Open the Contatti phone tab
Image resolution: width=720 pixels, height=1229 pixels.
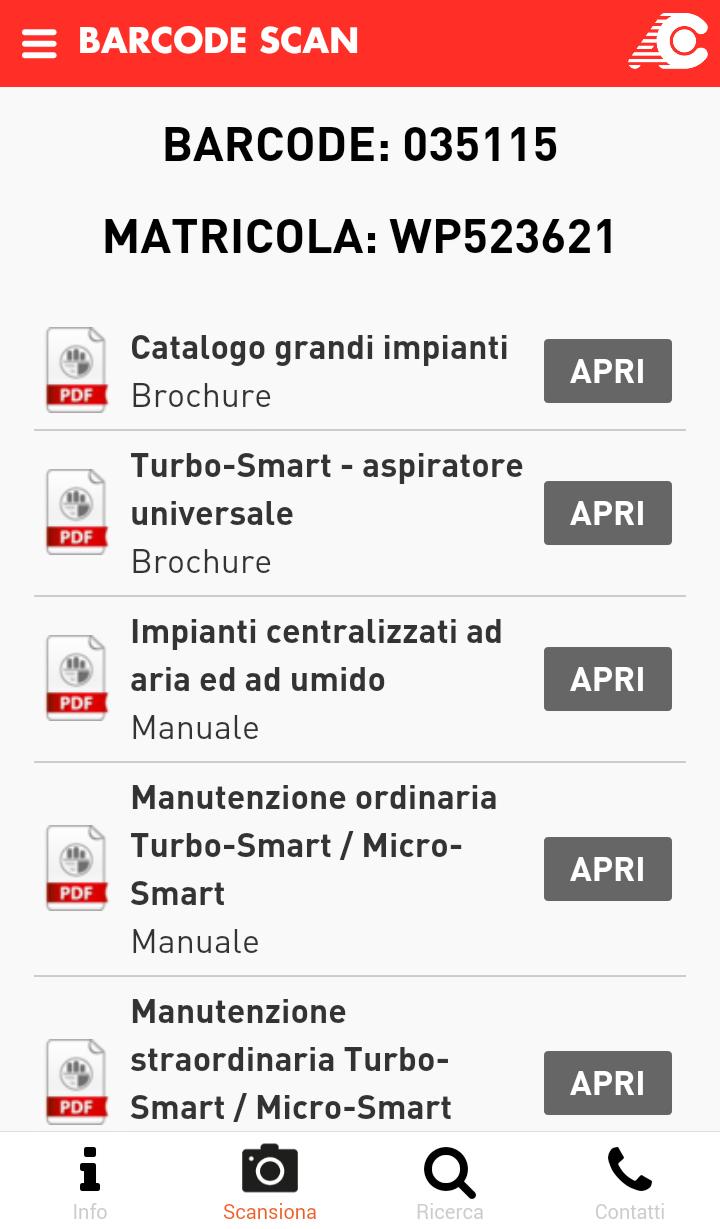coord(630,1181)
